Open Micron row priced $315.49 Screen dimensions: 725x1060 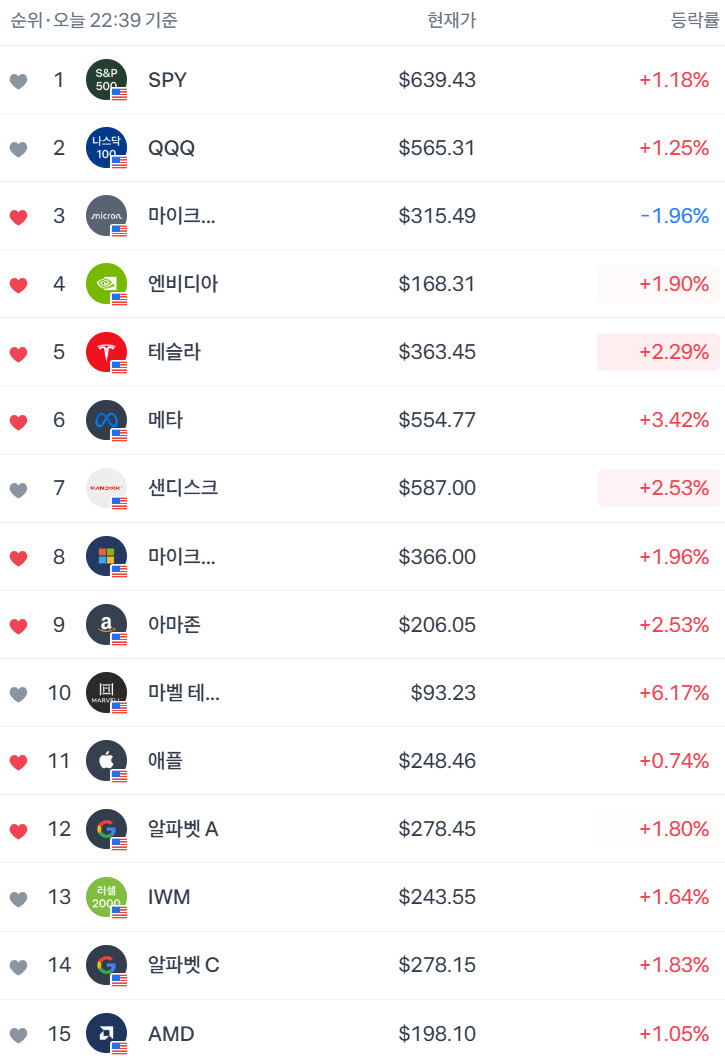[362, 216]
